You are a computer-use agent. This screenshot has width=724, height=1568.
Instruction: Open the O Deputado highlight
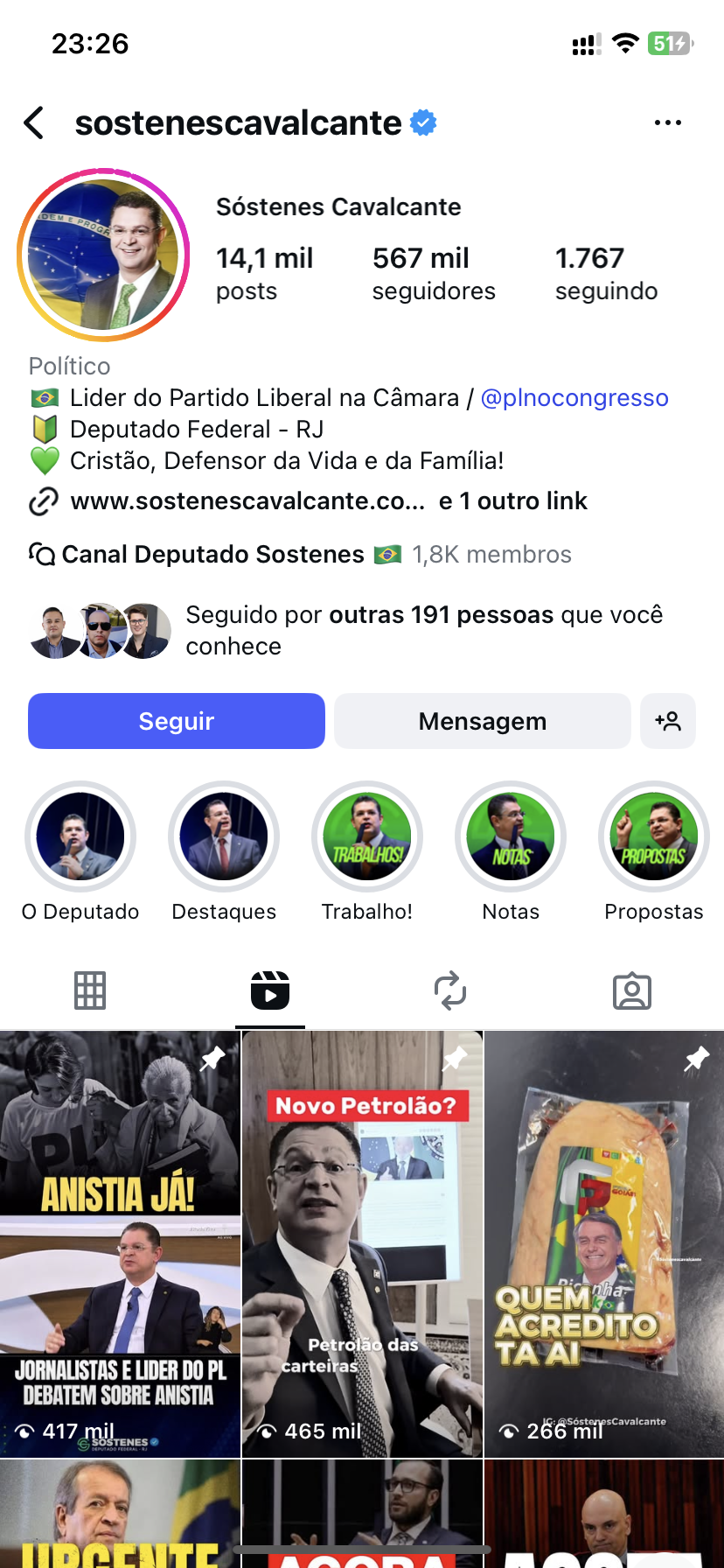(80, 836)
